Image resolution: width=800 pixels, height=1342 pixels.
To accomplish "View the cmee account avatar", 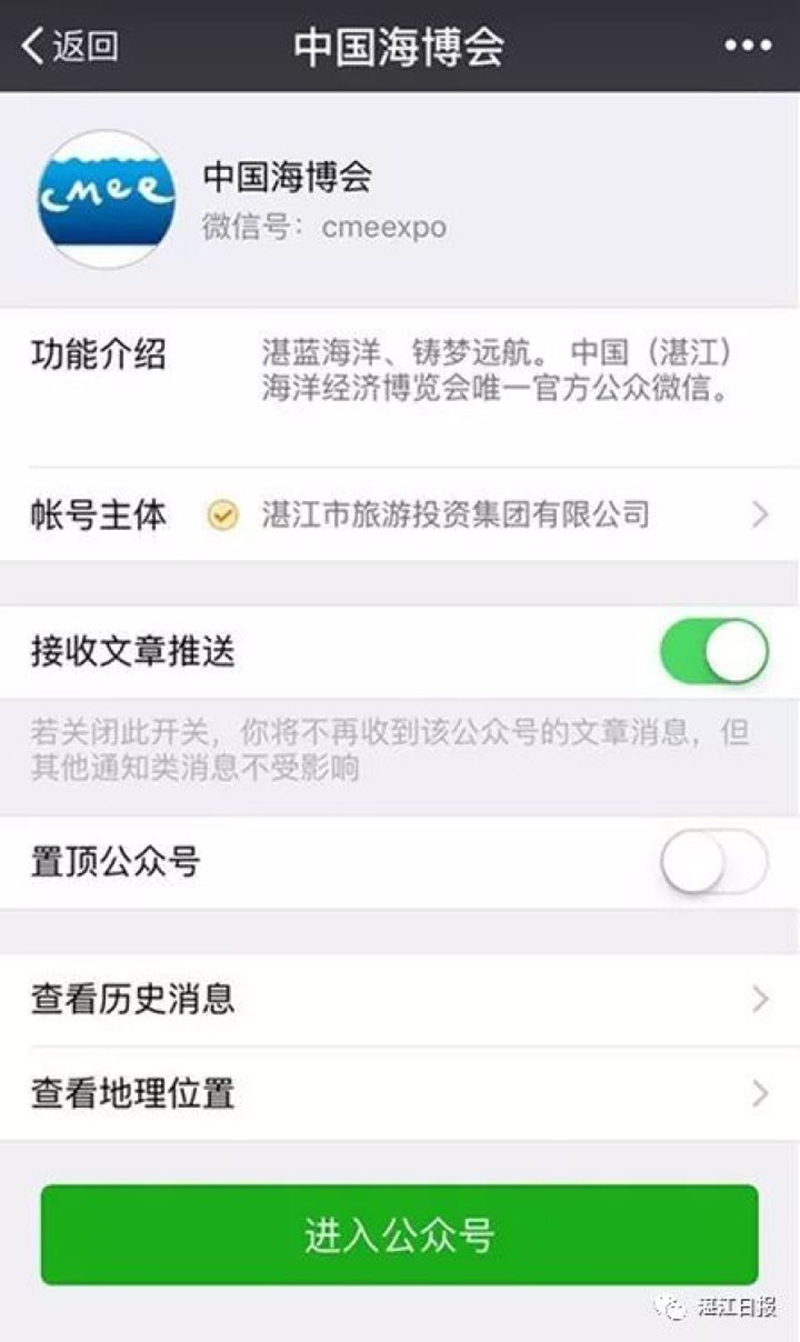I will click(x=107, y=199).
